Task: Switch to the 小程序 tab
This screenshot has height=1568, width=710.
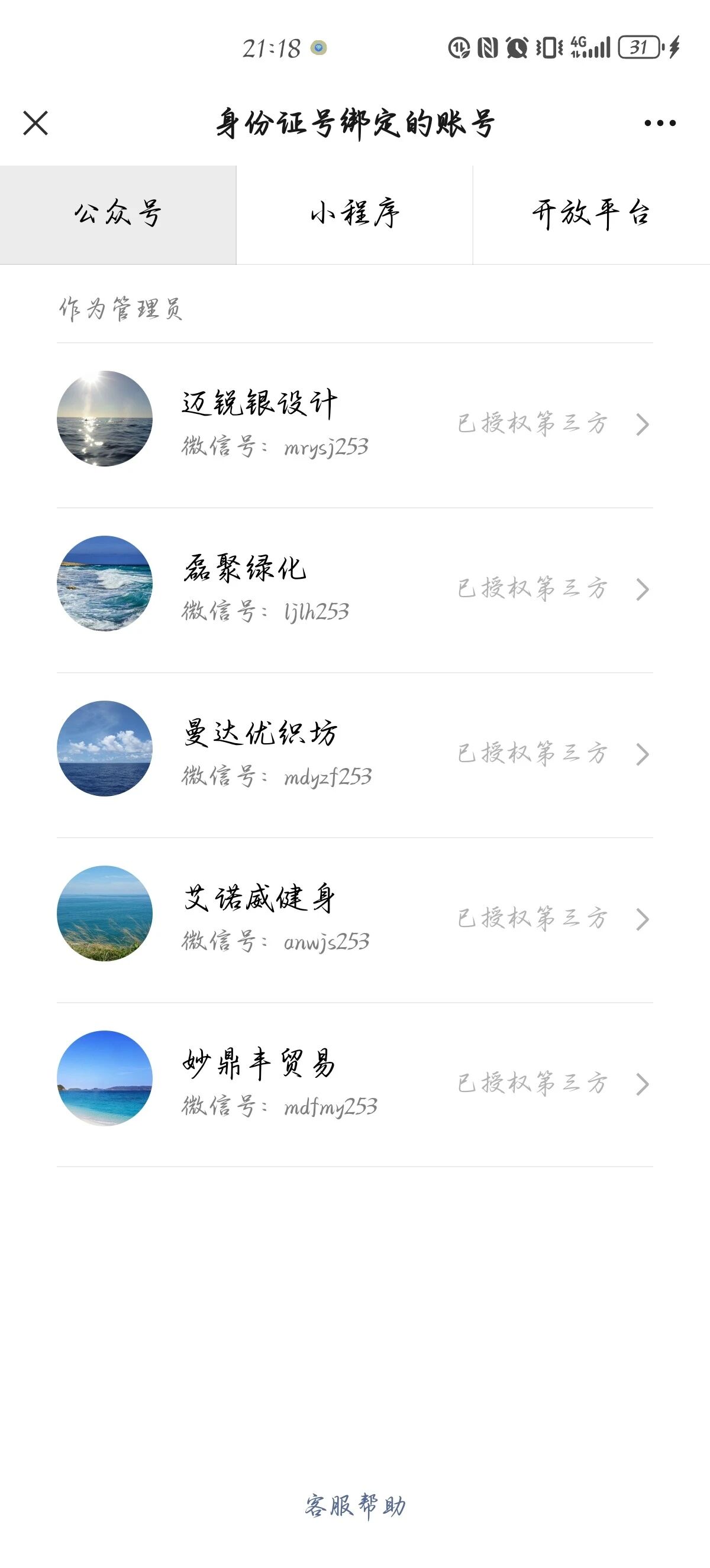Action: pos(354,214)
